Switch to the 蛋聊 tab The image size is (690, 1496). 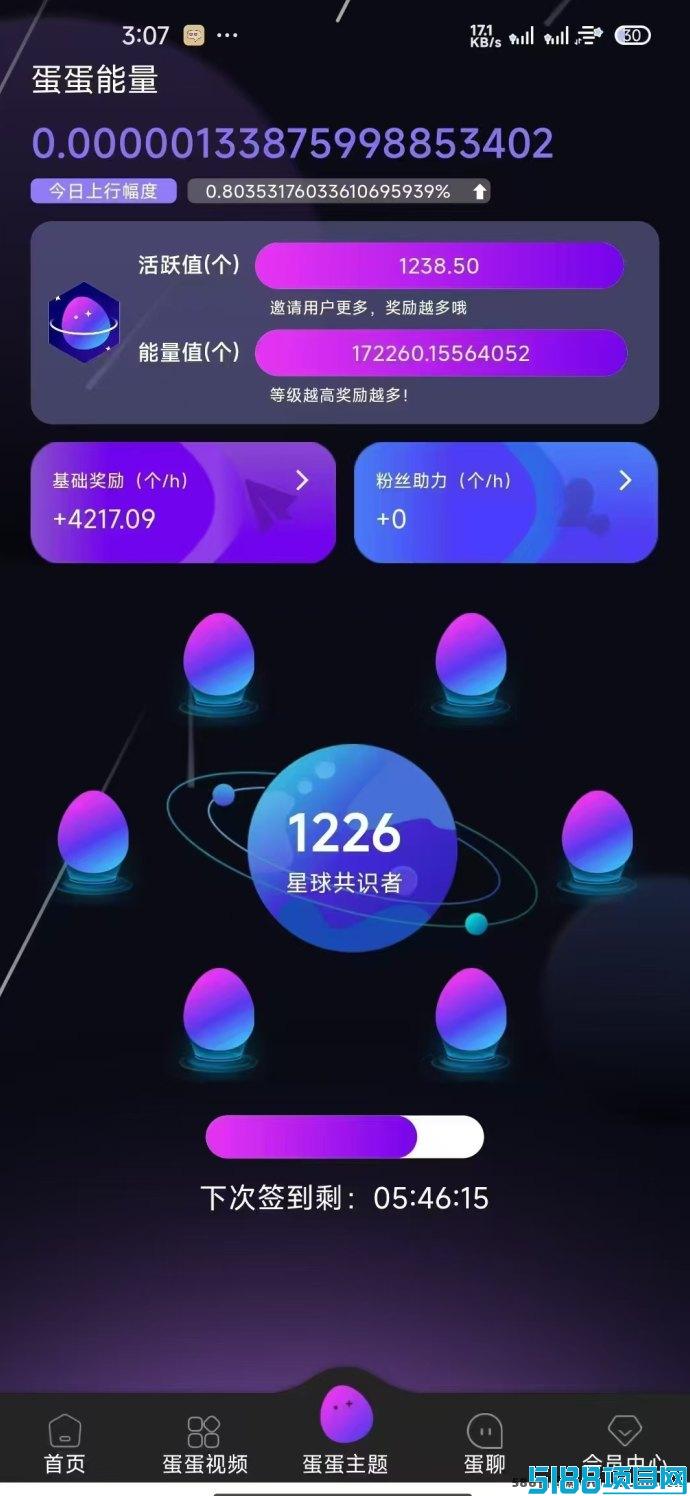coord(485,1444)
